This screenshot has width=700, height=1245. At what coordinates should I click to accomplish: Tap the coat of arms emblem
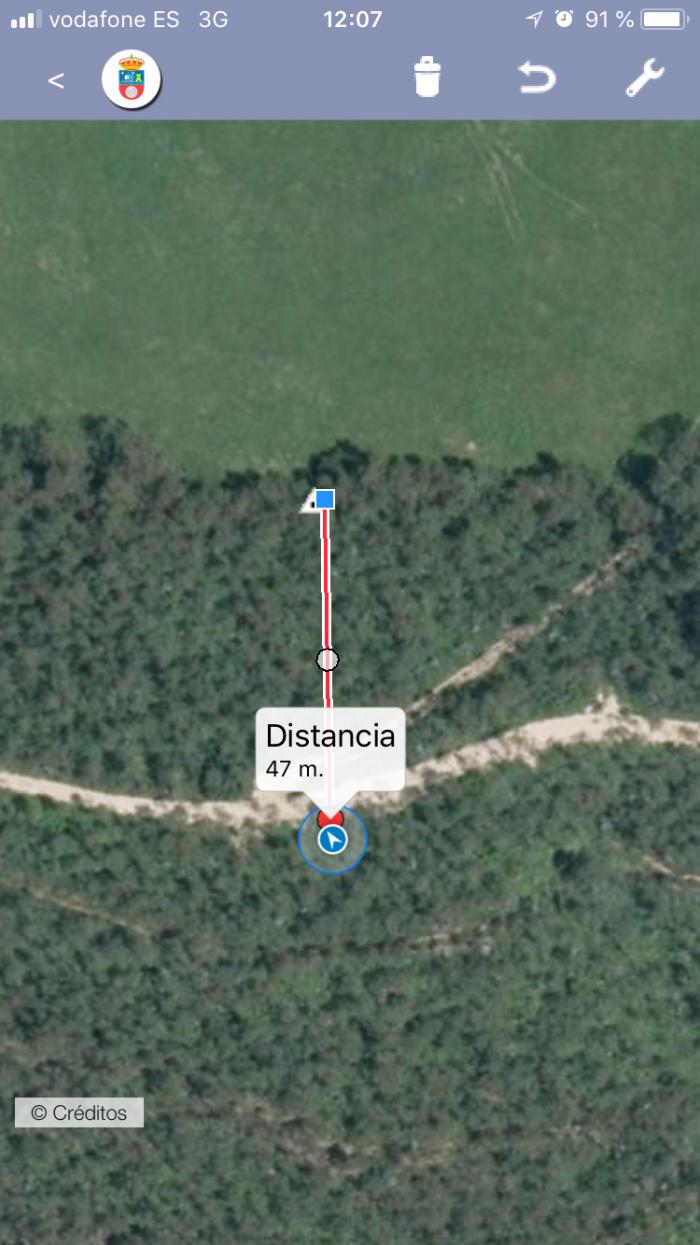click(x=131, y=80)
